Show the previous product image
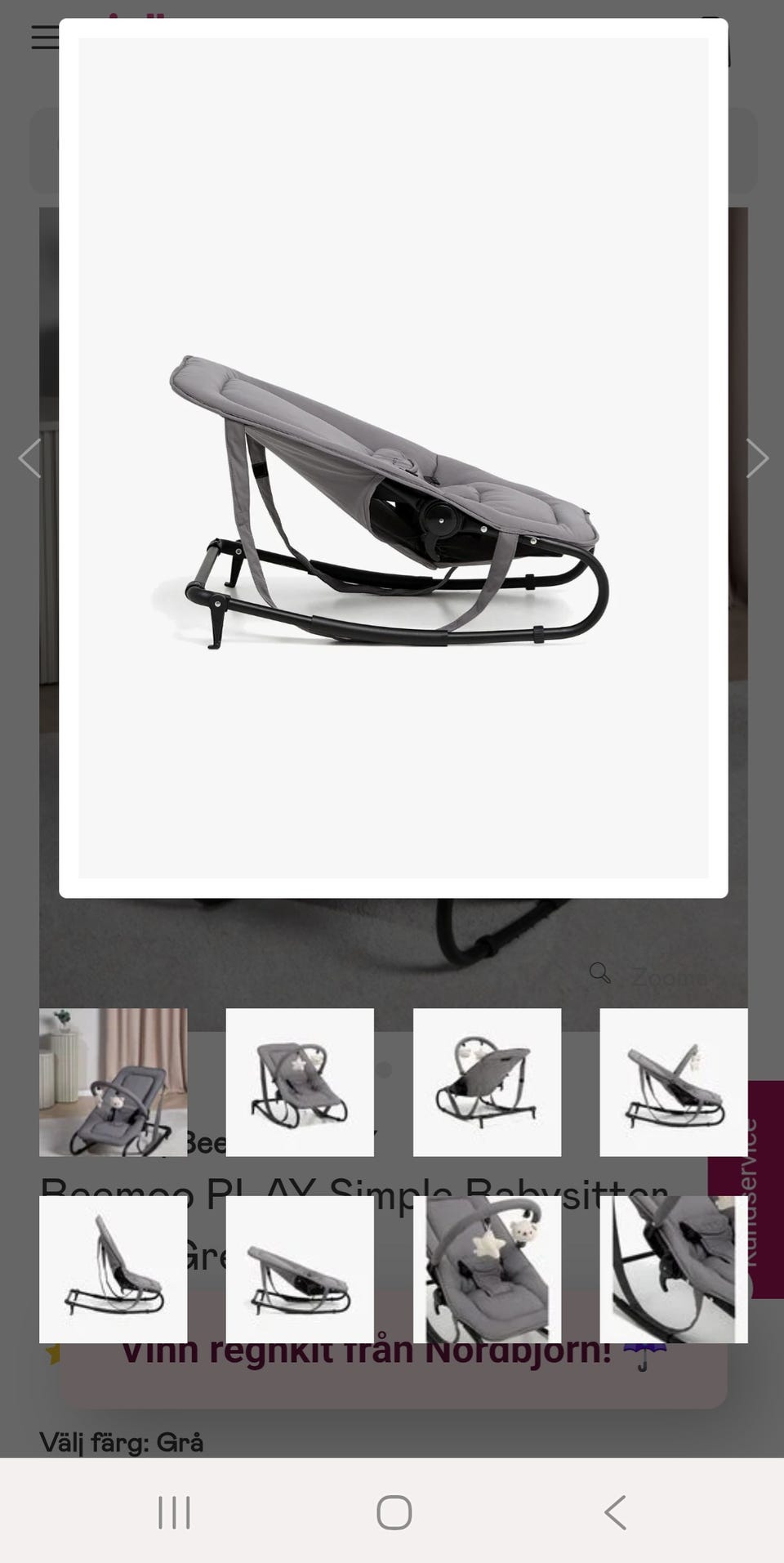Screen dimensions: 784x1563 30,458
